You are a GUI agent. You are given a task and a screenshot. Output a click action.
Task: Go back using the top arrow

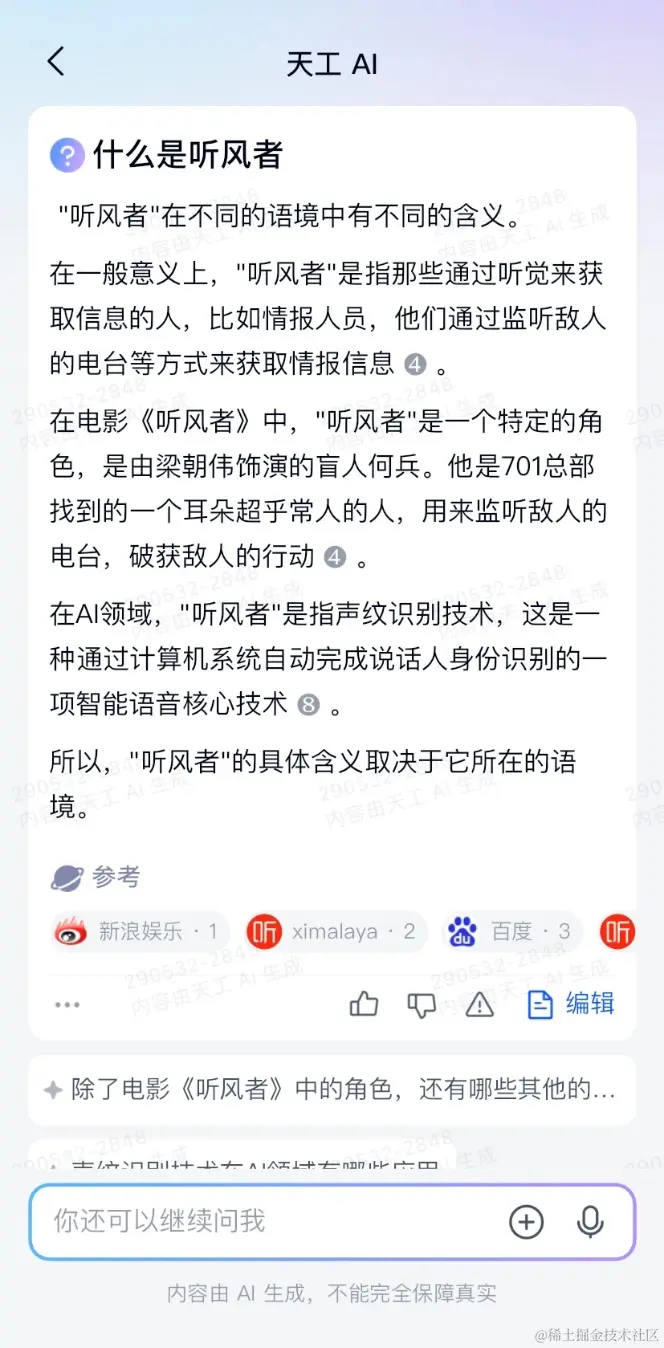pos(56,62)
